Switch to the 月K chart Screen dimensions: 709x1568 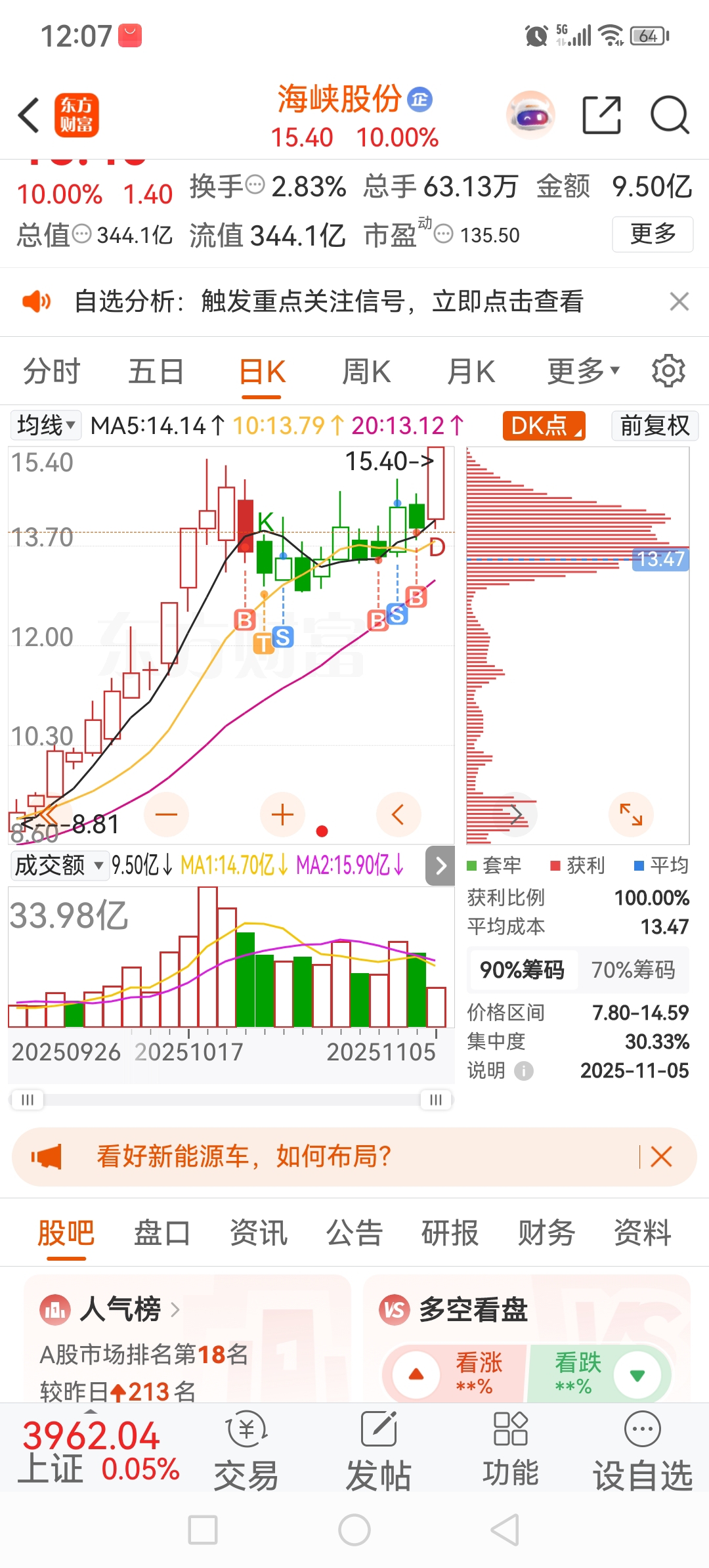tap(471, 372)
